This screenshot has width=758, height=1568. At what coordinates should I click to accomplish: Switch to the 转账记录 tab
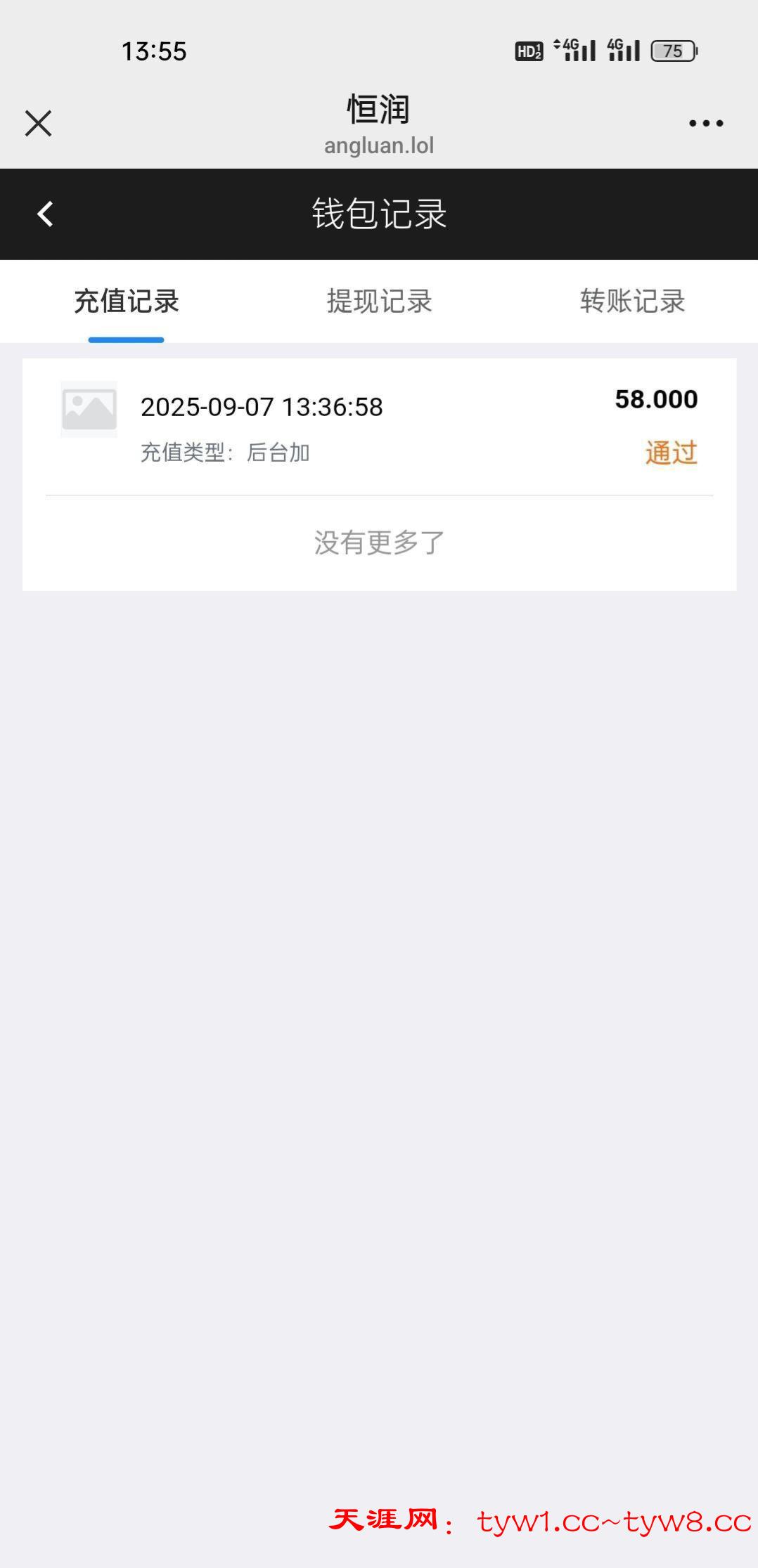(632, 302)
